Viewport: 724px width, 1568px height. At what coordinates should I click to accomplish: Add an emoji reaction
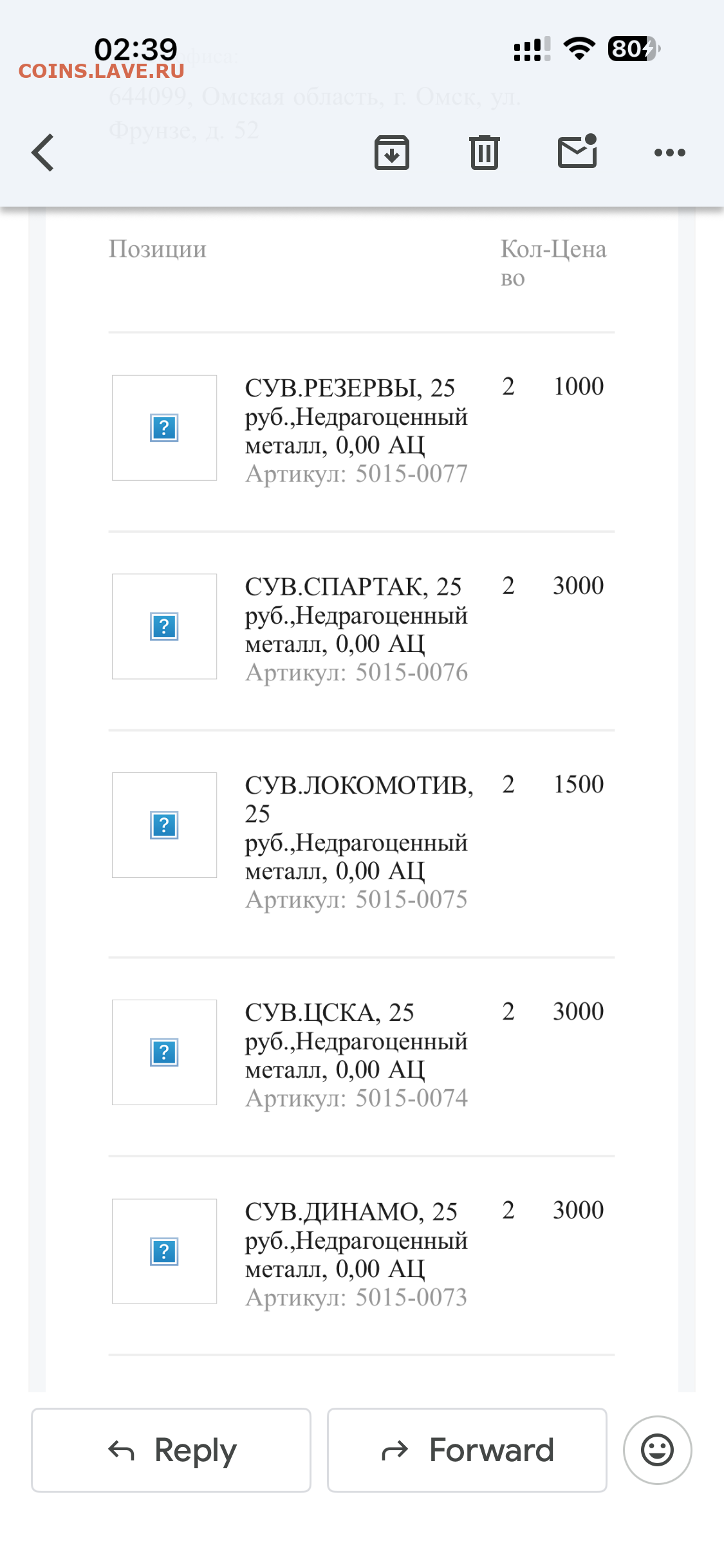tap(657, 1450)
